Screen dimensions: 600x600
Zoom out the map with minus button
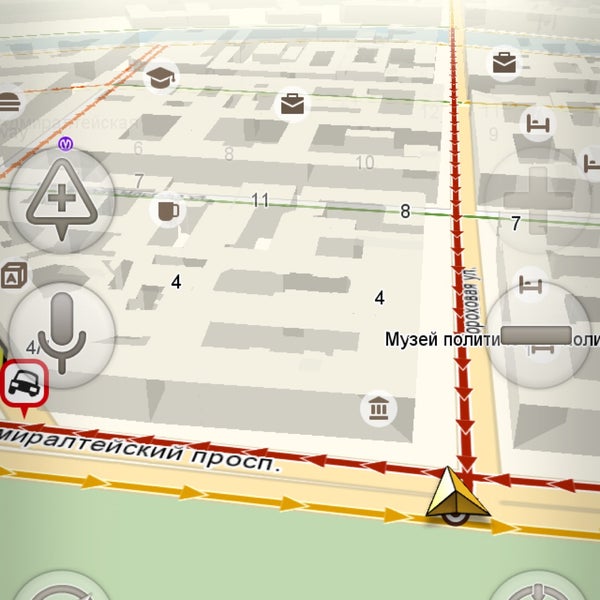pos(538,335)
